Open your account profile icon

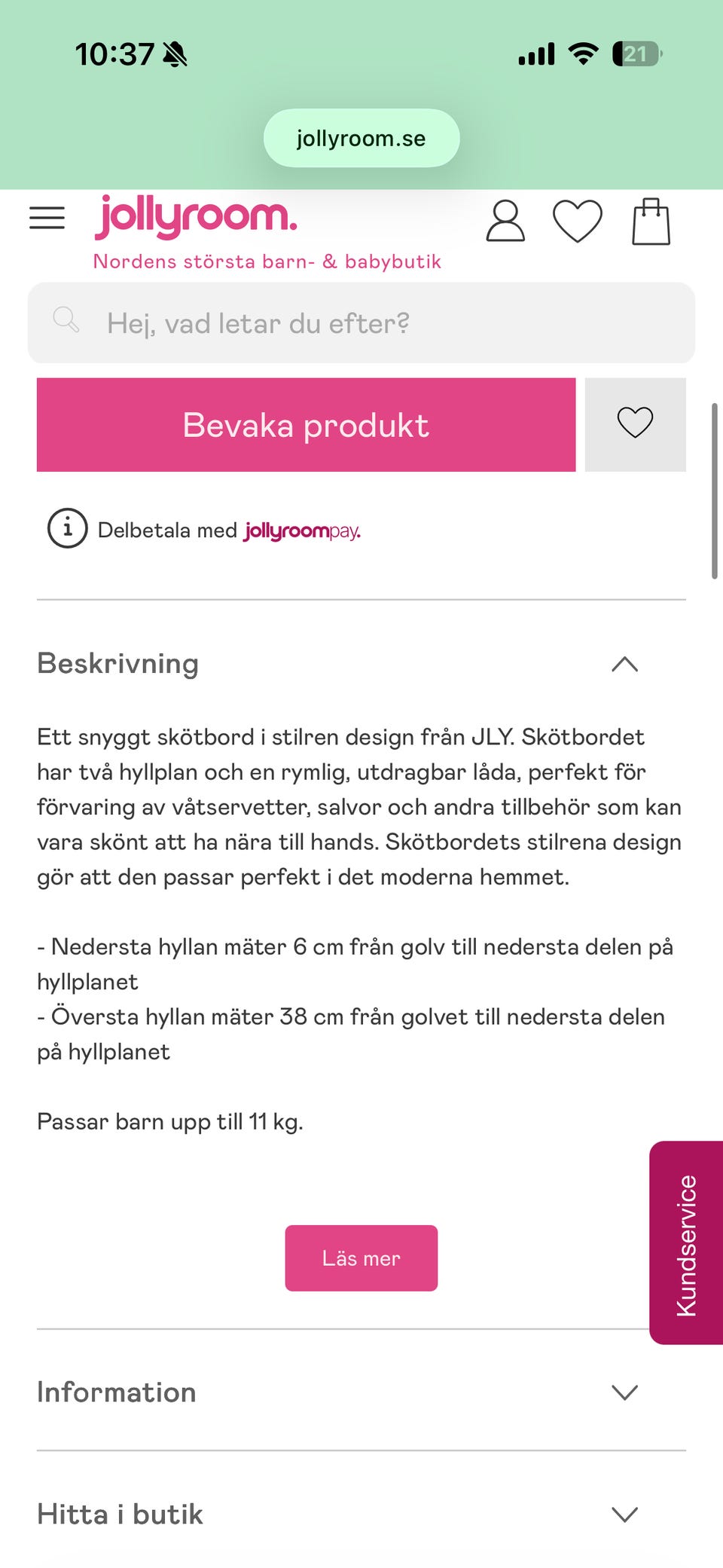(505, 222)
